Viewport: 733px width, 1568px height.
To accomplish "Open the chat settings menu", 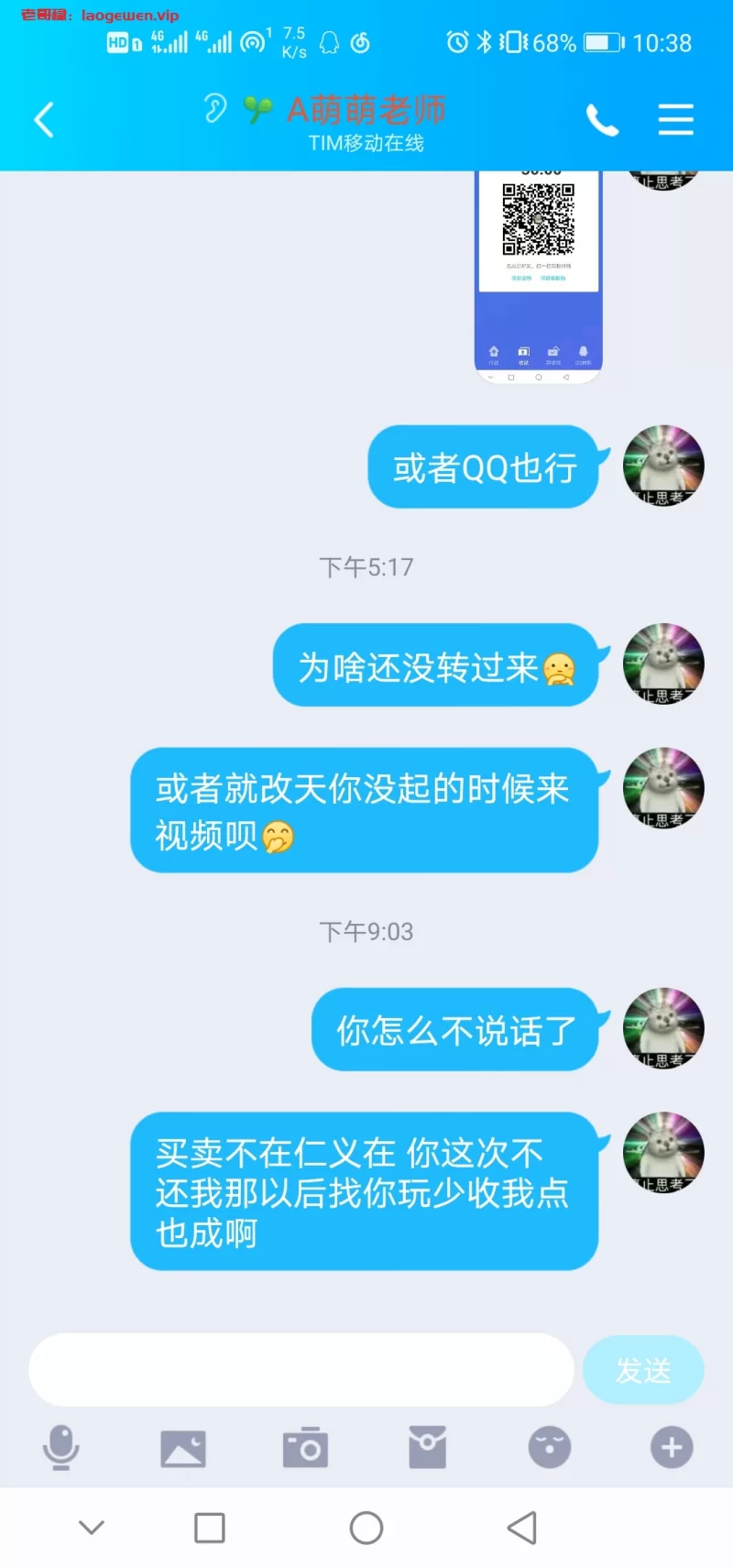I will pyautogui.click(x=675, y=120).
